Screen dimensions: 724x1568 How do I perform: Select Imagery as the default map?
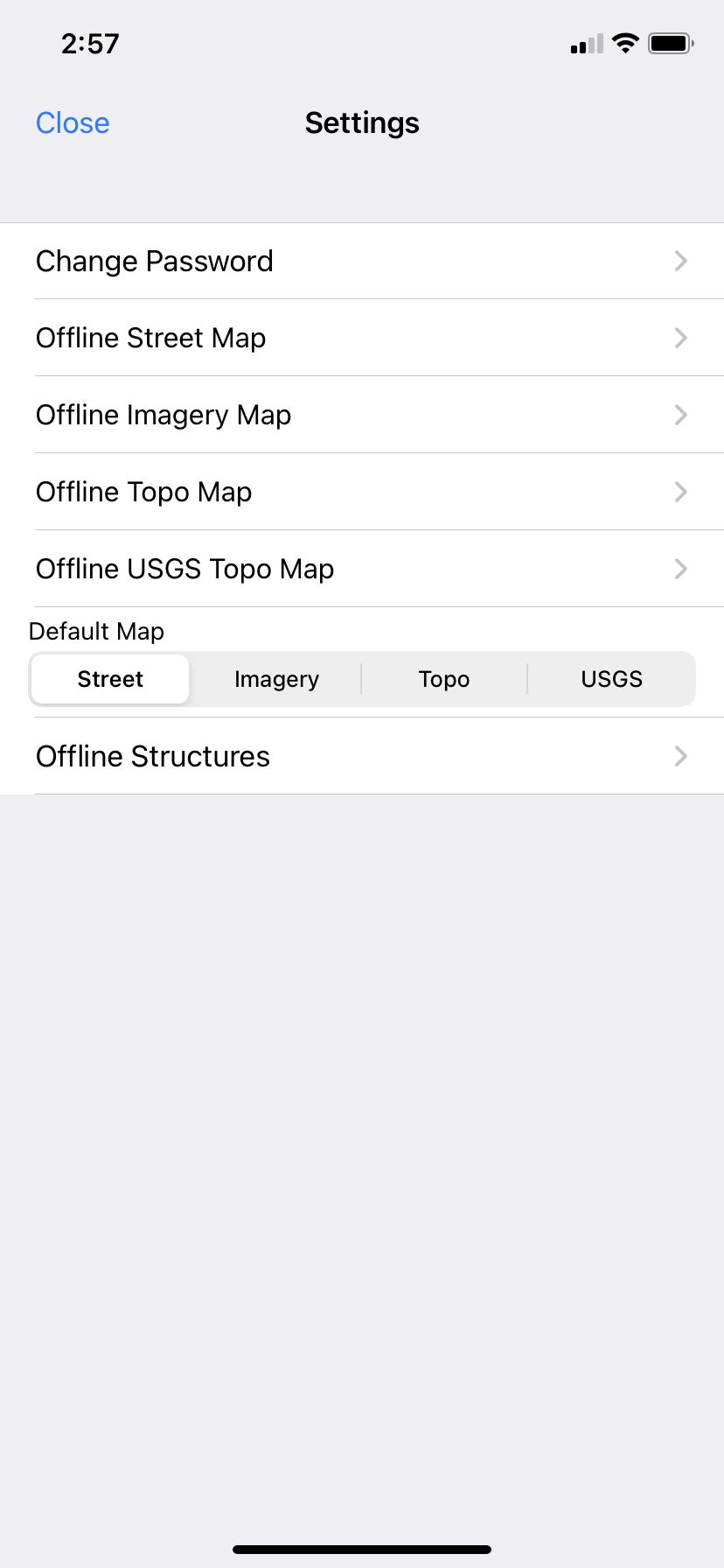(276, 679)
